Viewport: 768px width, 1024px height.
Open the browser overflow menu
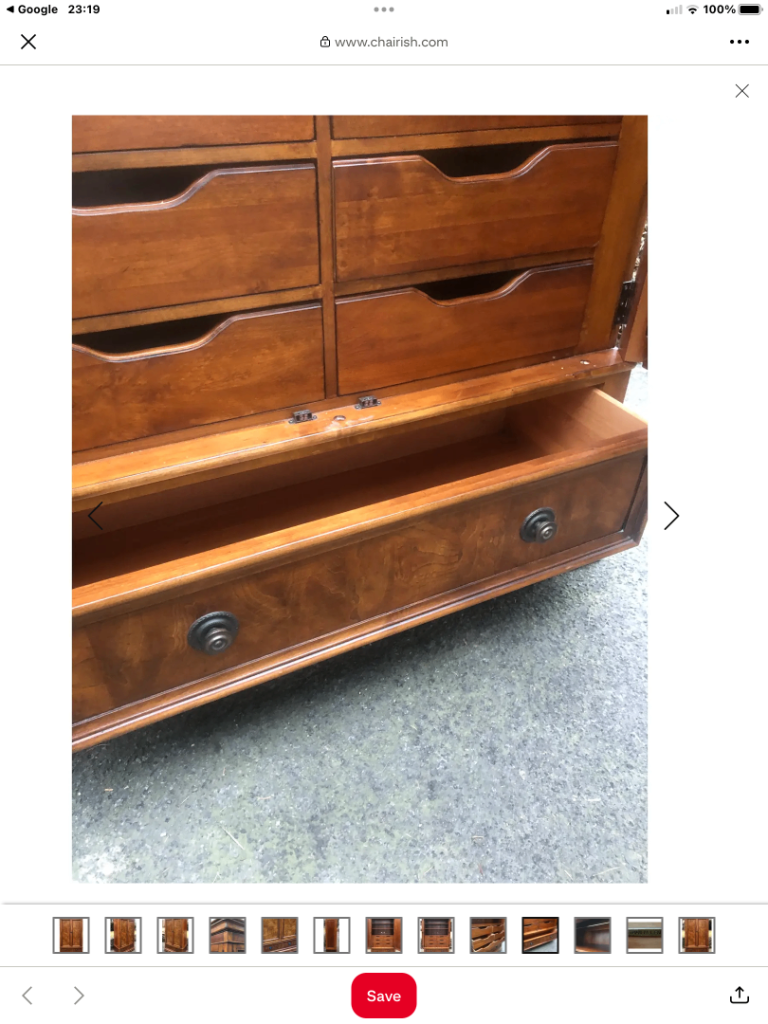coord(739,42)
